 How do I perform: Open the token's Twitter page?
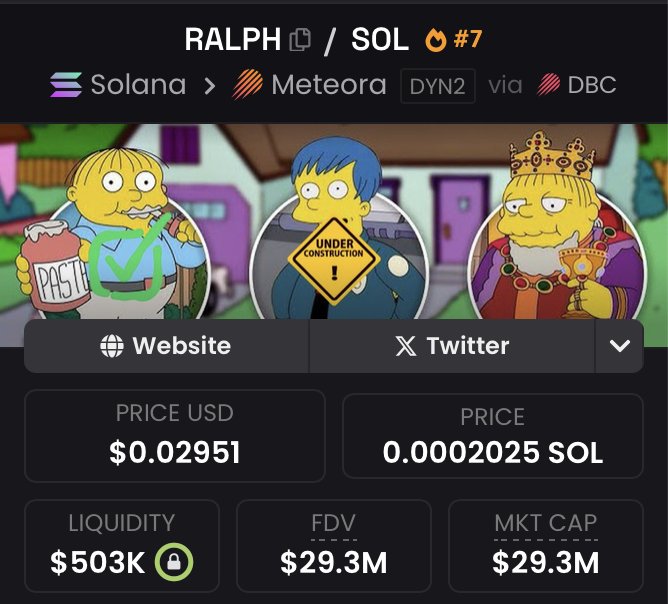coord(451,346)
